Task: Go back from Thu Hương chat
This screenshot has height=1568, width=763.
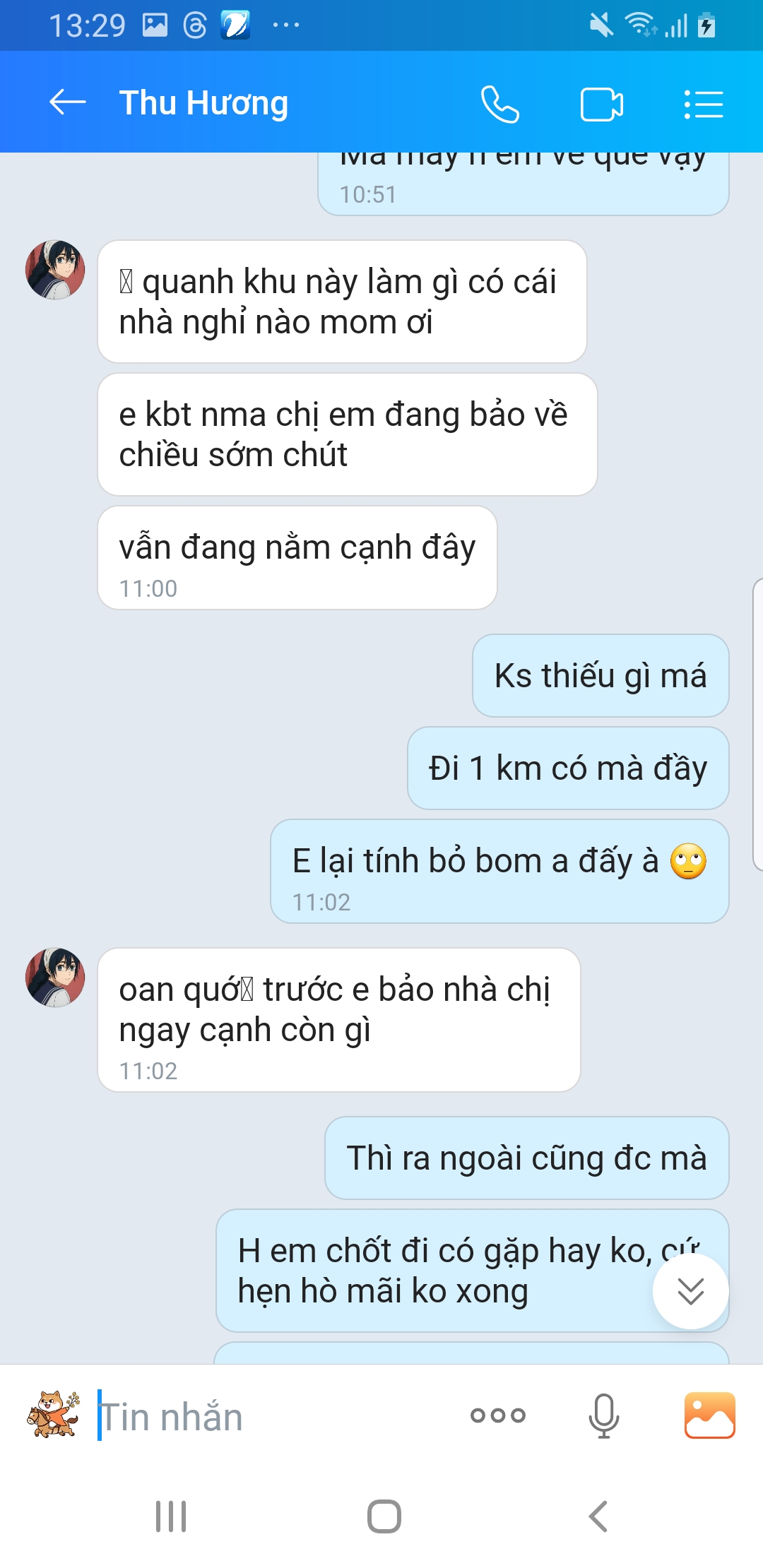Action: pyautogui.click(x=67, y=102)
